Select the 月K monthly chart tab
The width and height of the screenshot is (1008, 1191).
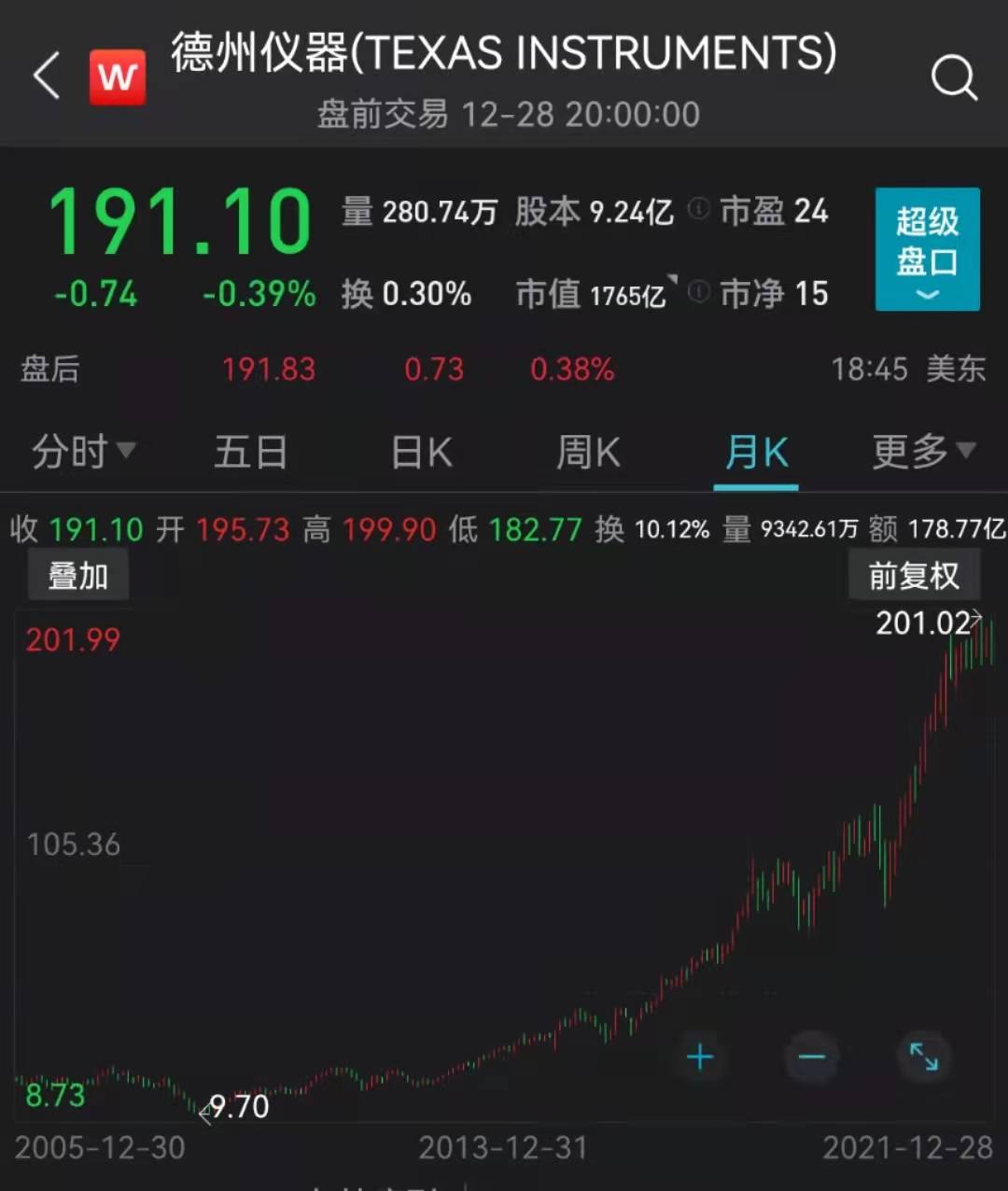pyautogui.click(x=756, y=453)
